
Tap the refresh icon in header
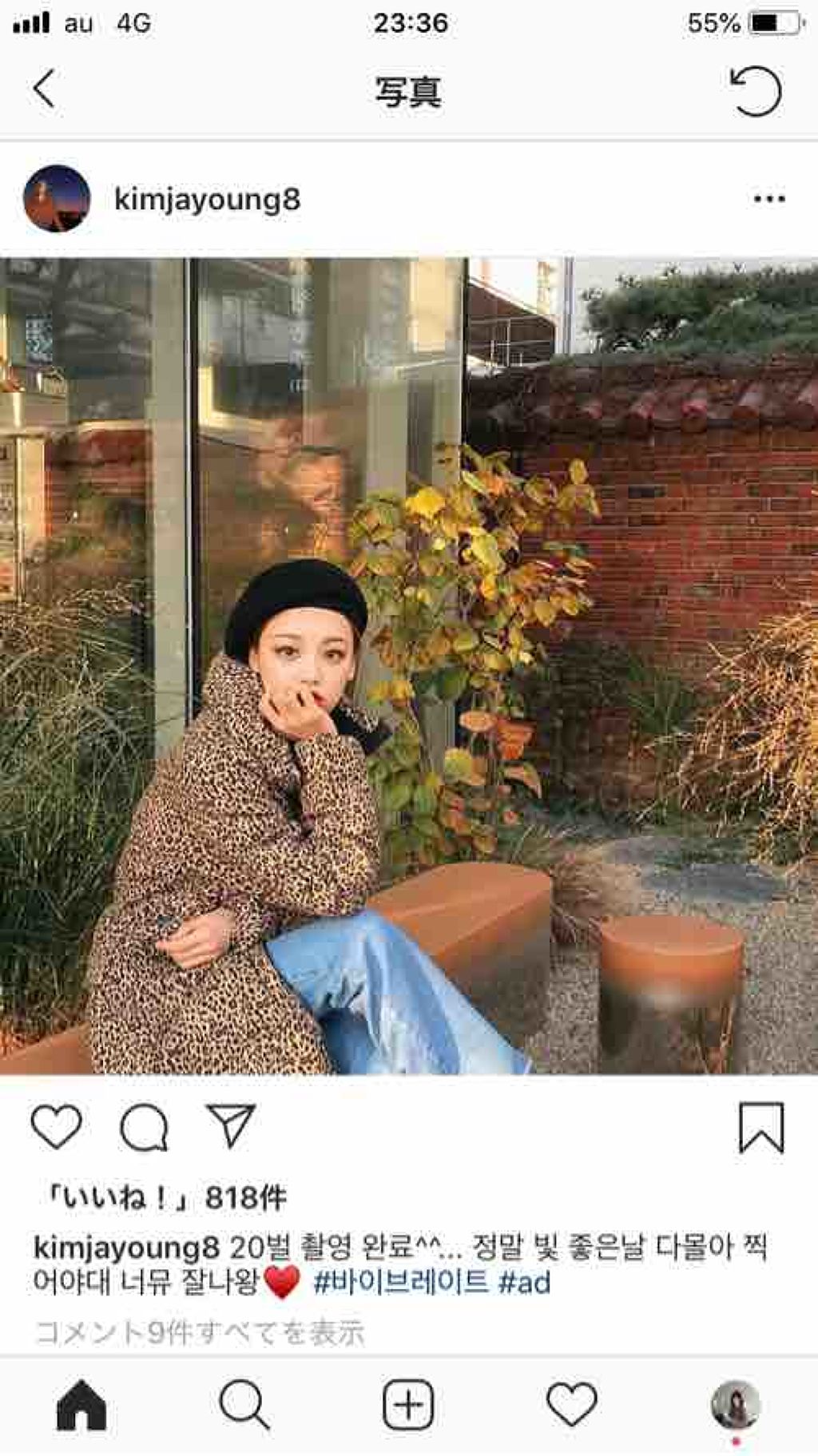point(755,91)
